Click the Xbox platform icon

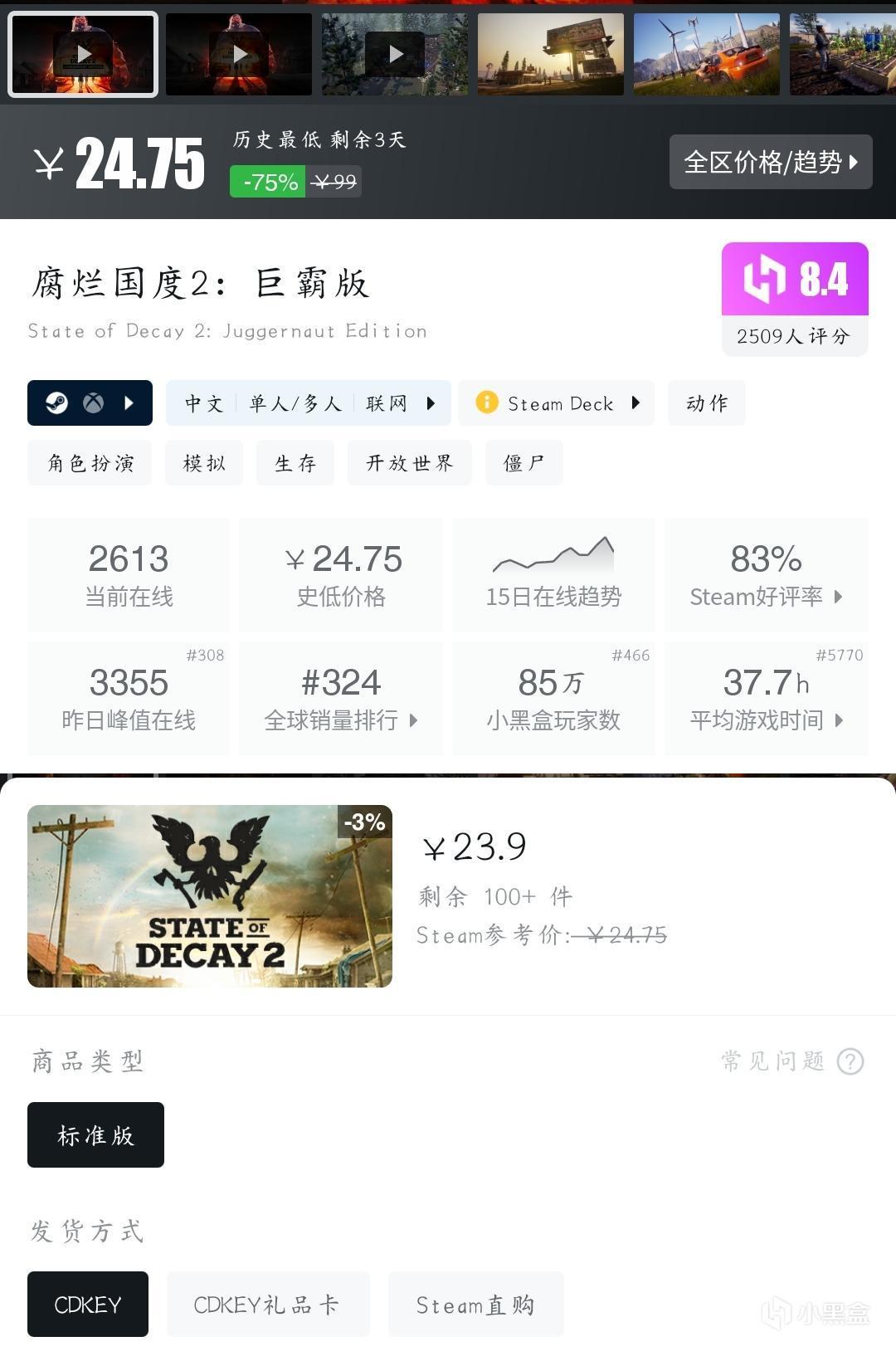[94, 402]
